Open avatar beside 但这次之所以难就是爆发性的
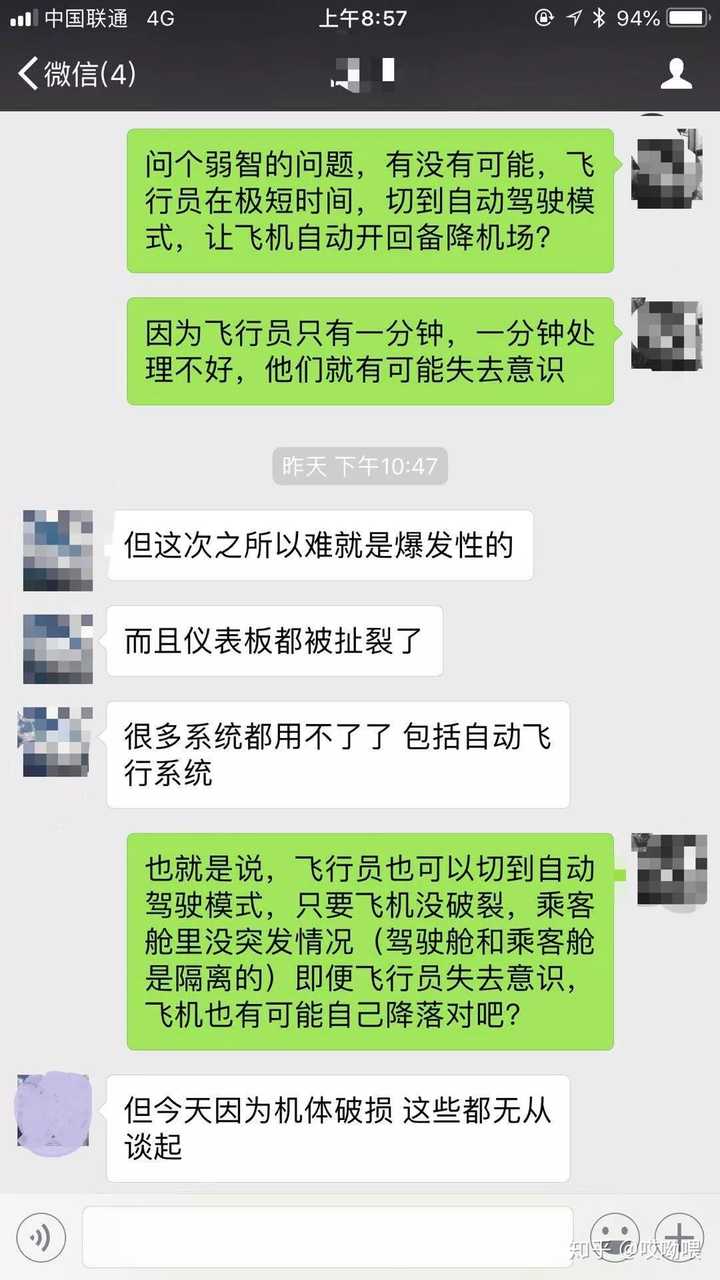Image resolution: width=720 pixels, height=1280 pixels. coord(57,546)
